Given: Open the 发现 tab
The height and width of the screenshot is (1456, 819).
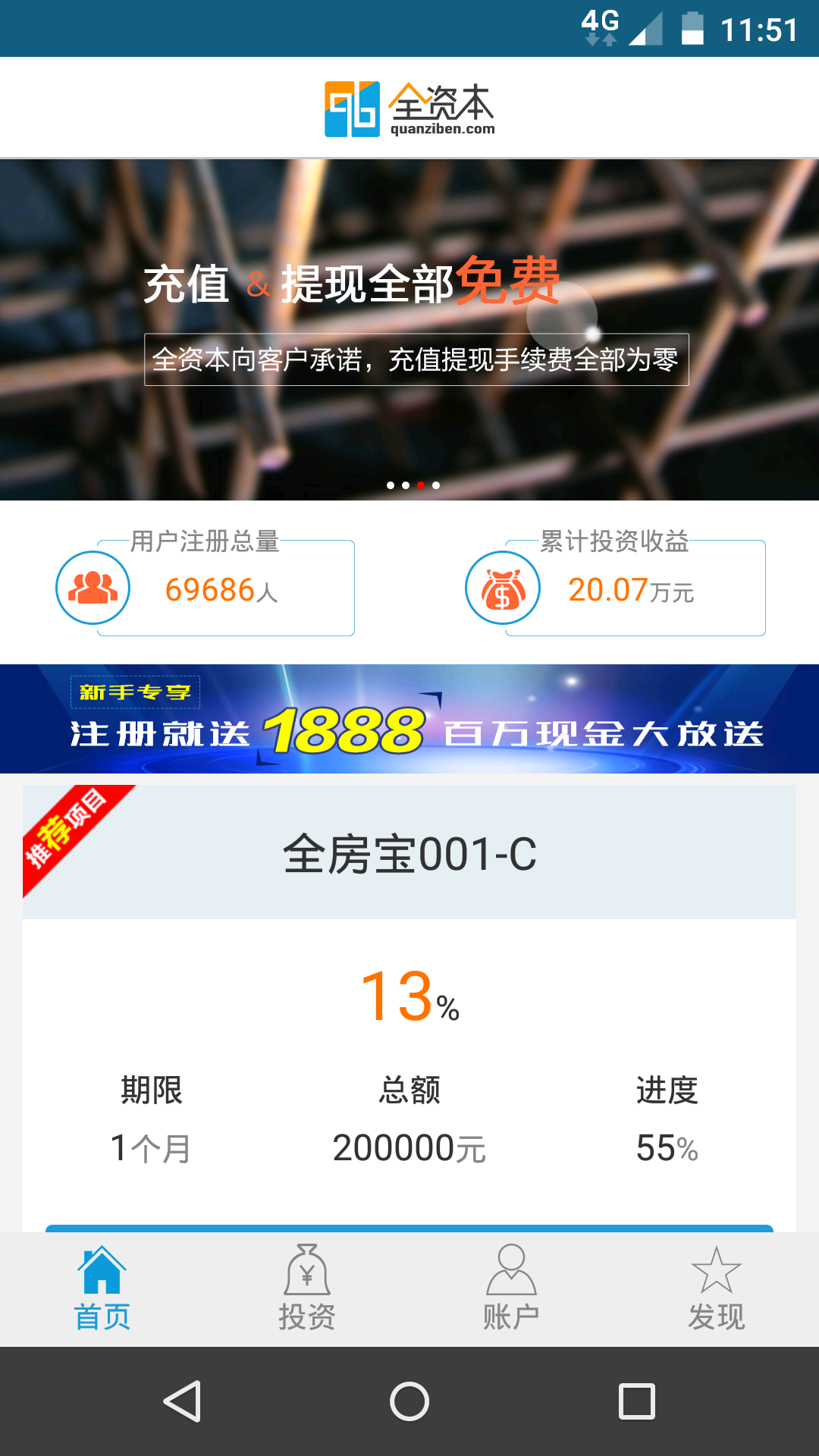Looking at the screenshot, I should tap(717, 1289).
